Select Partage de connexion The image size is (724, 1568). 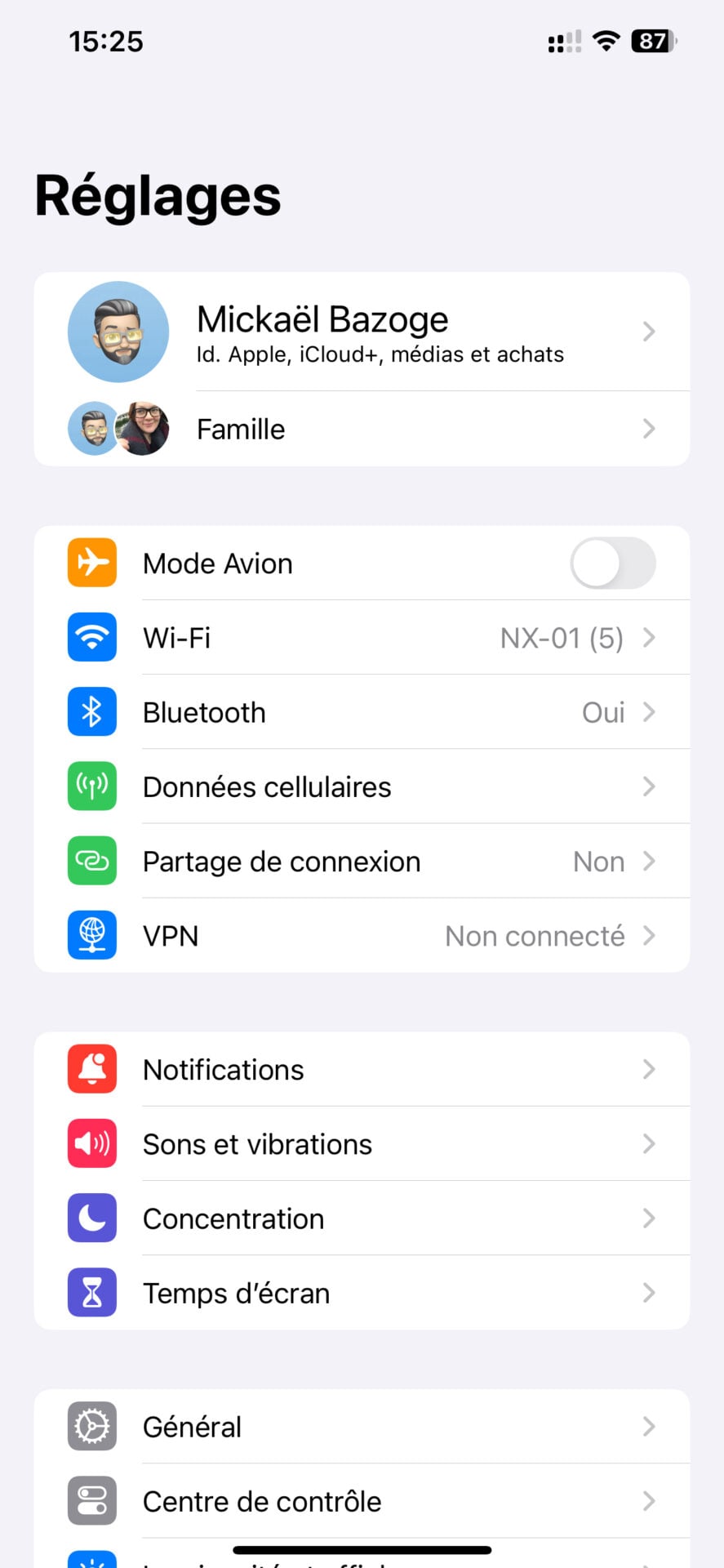pyautogui.click(x=362, y=862)
